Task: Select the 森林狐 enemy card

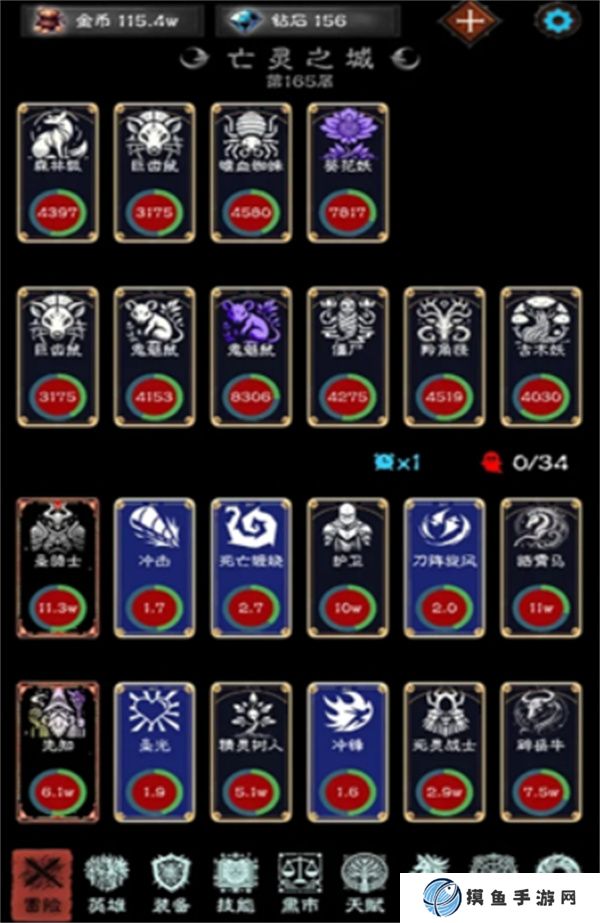Action: pyautogui.click(x=57, y=172)
